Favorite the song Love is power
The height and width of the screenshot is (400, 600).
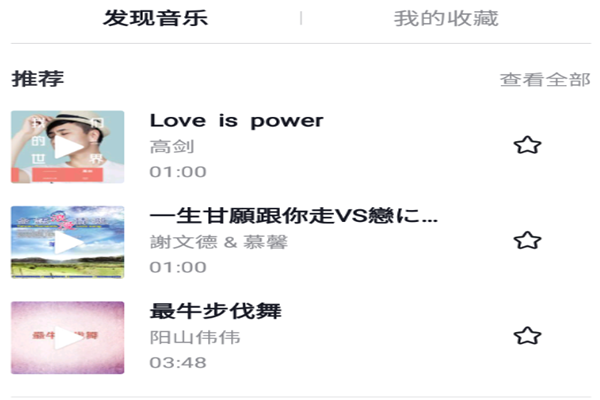click(x=527, y=146)
